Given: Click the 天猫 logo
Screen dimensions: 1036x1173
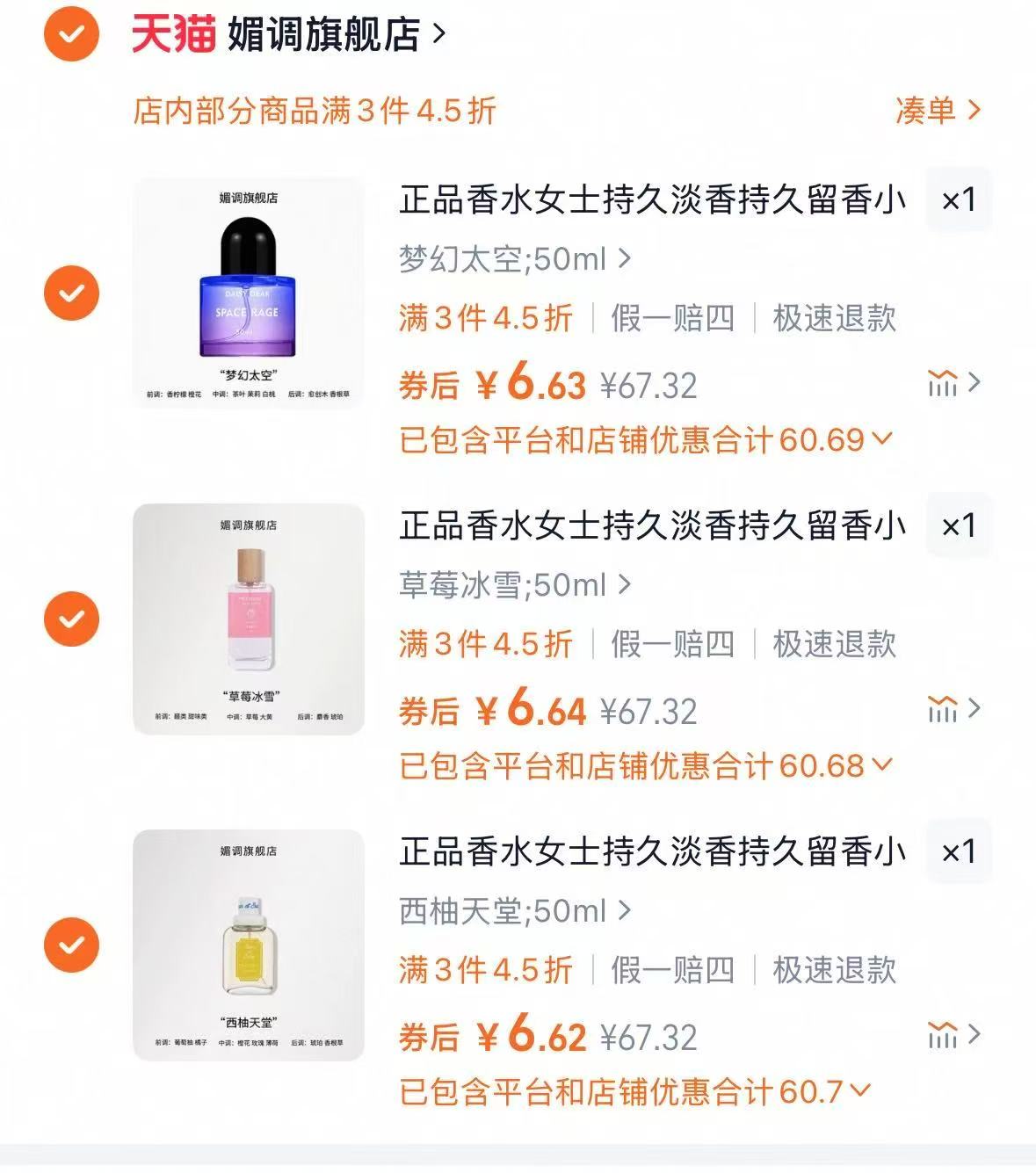Looking at the screenshot, I should 172,33.
